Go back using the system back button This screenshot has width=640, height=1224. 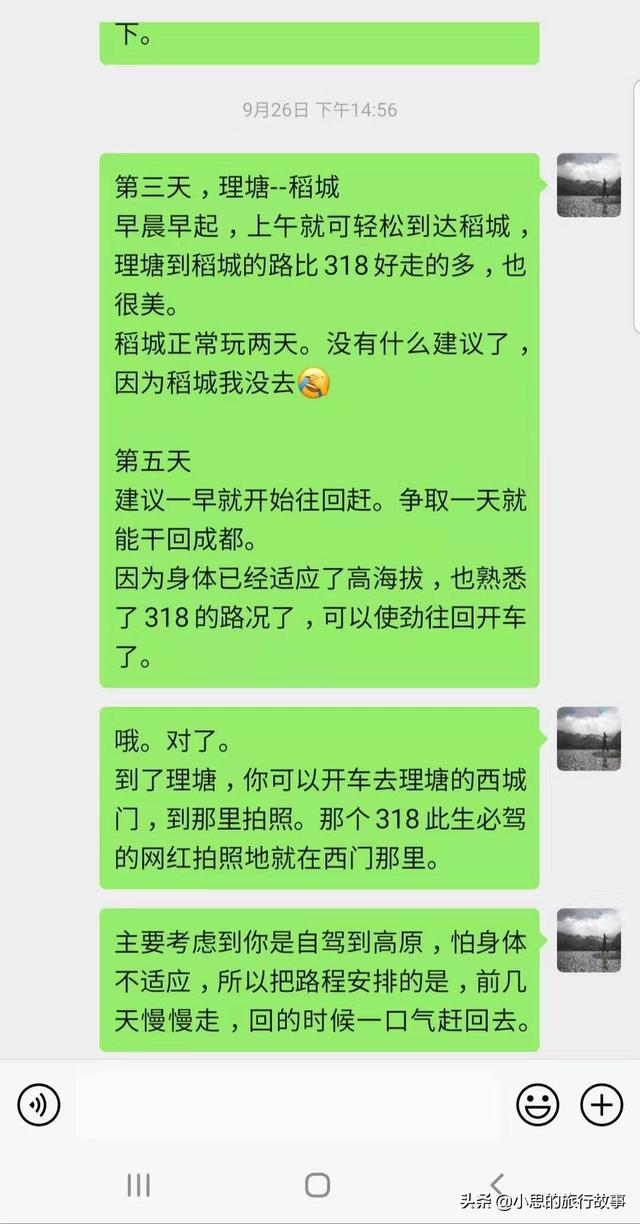point(497,1186)
